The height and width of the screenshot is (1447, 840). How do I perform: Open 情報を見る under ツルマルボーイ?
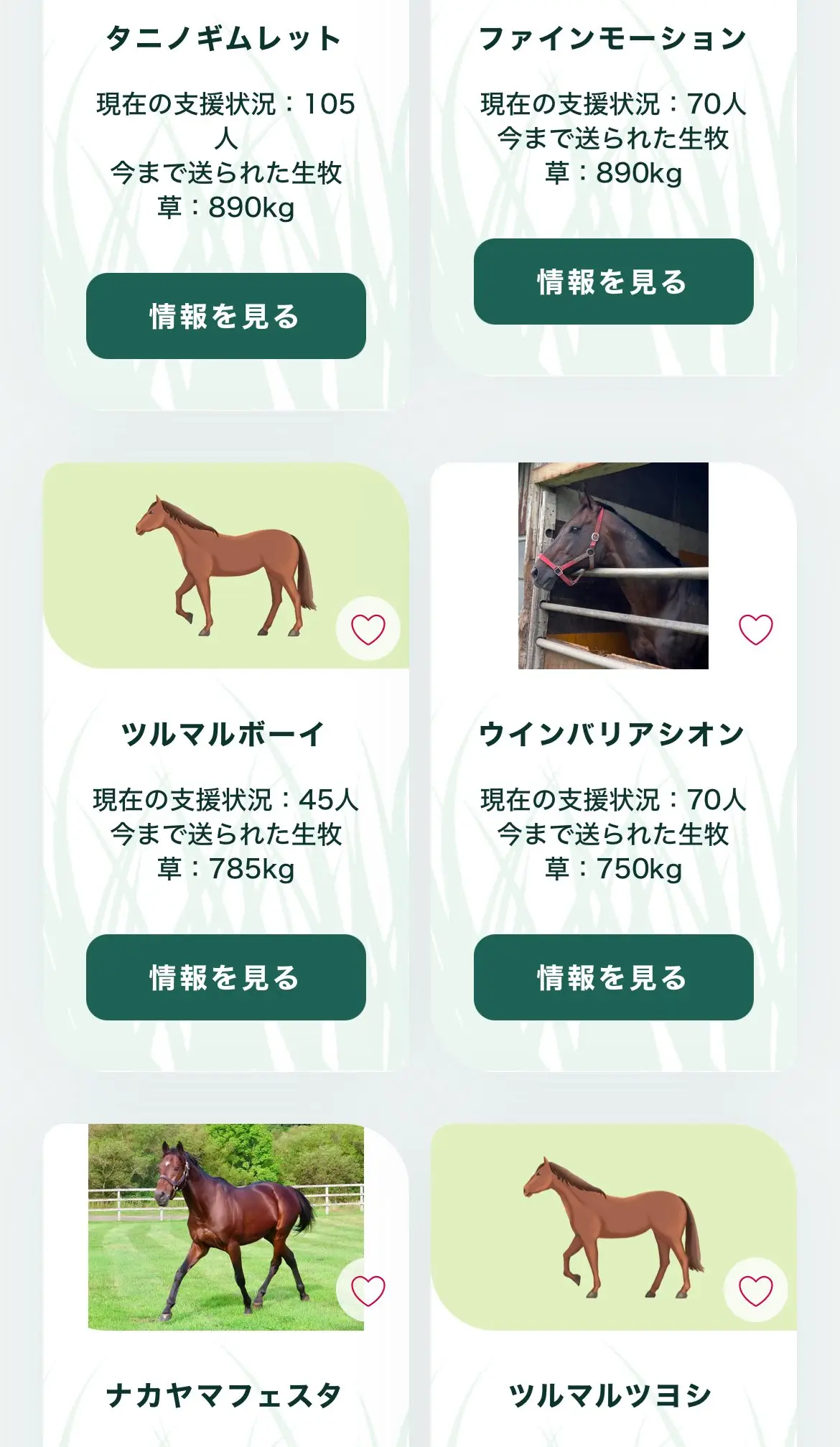pyautogui.click(x=226, y=977)
